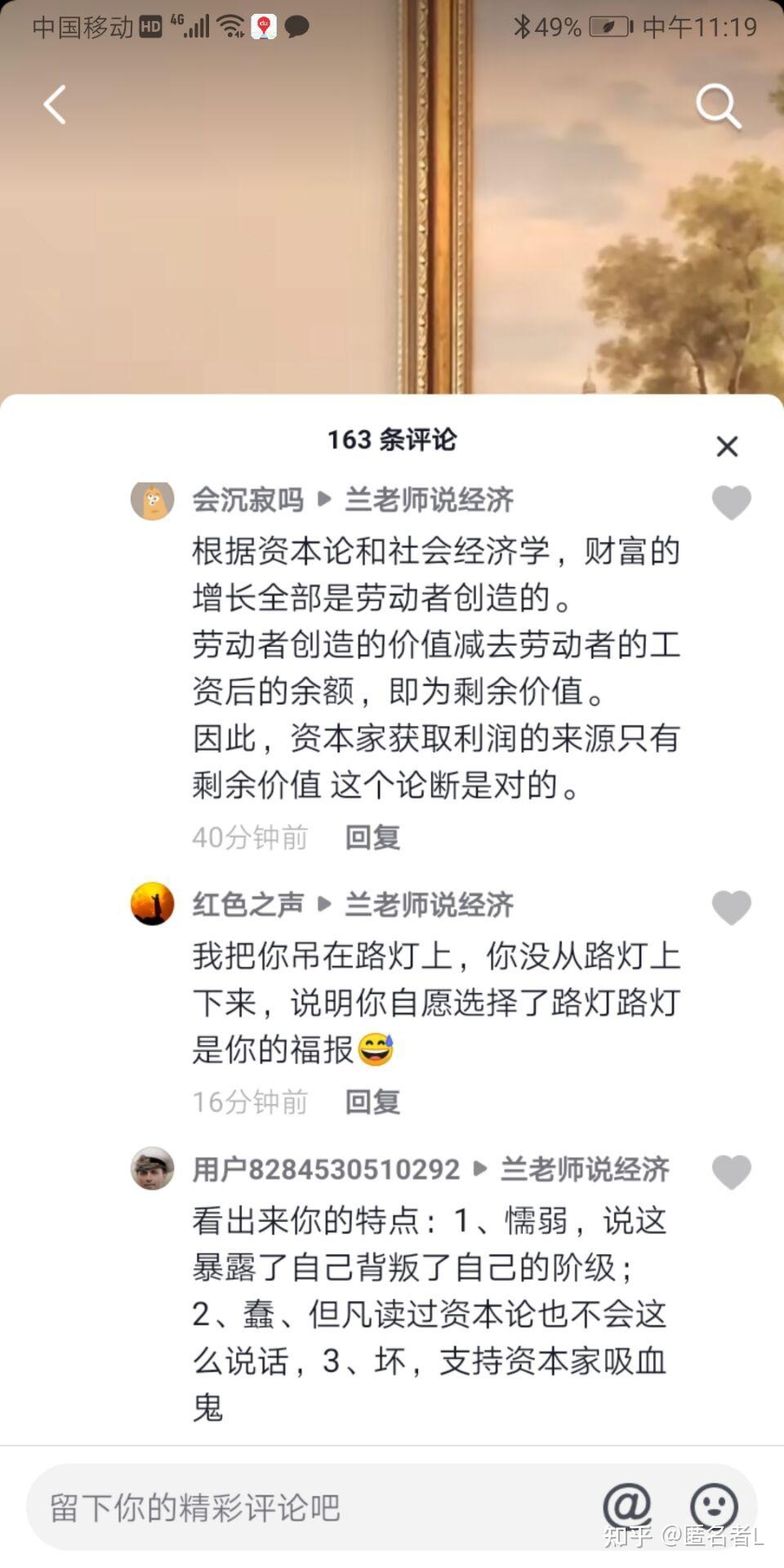
Task: Focus the 留下你的精彩评论吧 comment box
Action: [310, 1508]
